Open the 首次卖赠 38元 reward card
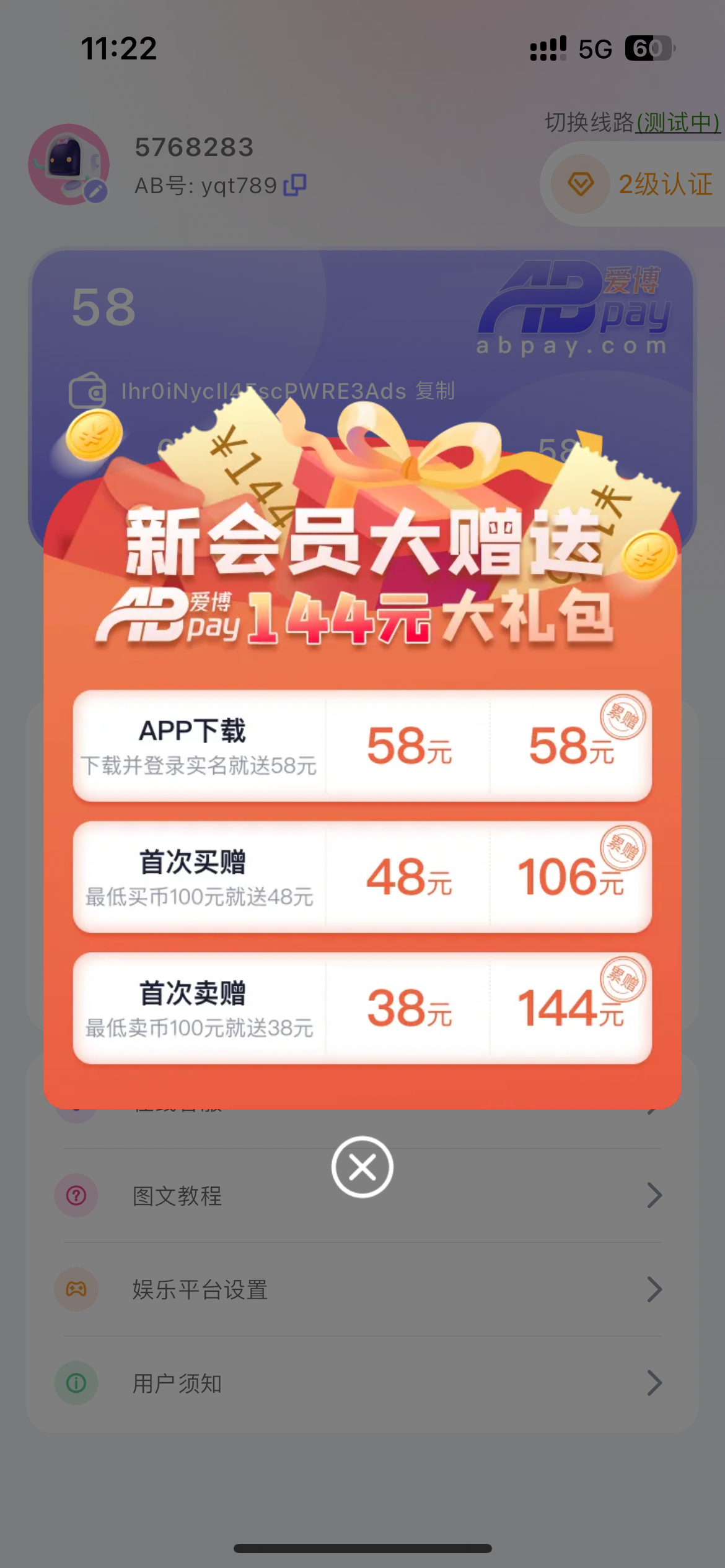This screenshot has width=725, height=1568. [362, 1008]
